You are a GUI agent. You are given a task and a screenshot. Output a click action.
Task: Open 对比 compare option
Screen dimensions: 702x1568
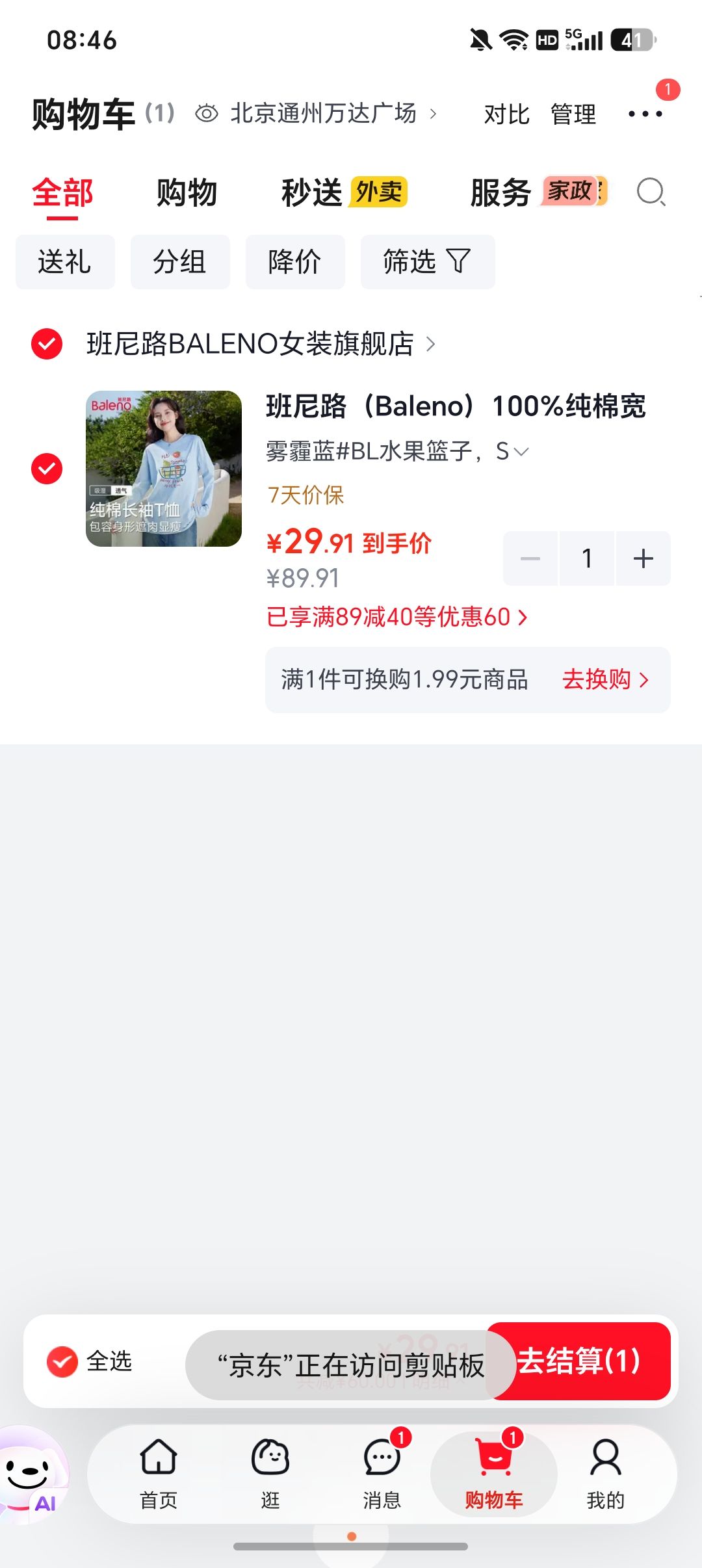pyautogui.click(x=506, y=114)
